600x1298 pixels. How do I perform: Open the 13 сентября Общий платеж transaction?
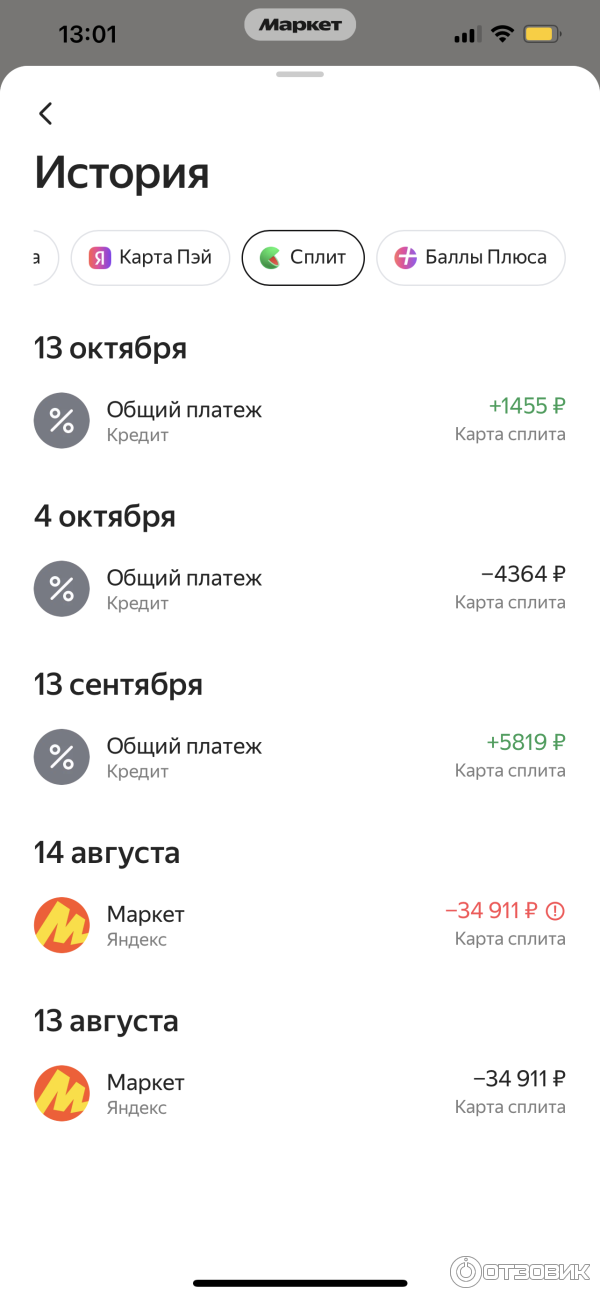tap(300, 756)
